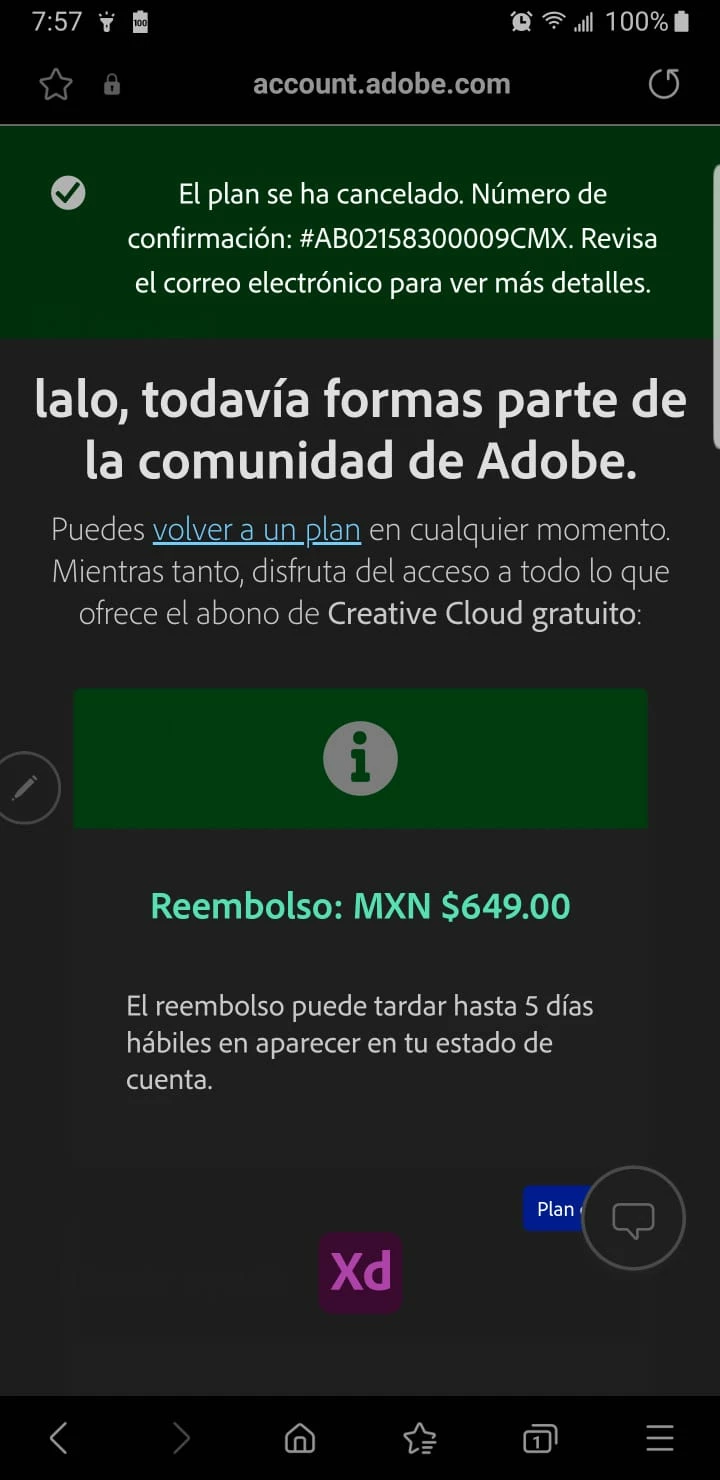
Task: Go to the browser home page
Action: click(299, 1439)
